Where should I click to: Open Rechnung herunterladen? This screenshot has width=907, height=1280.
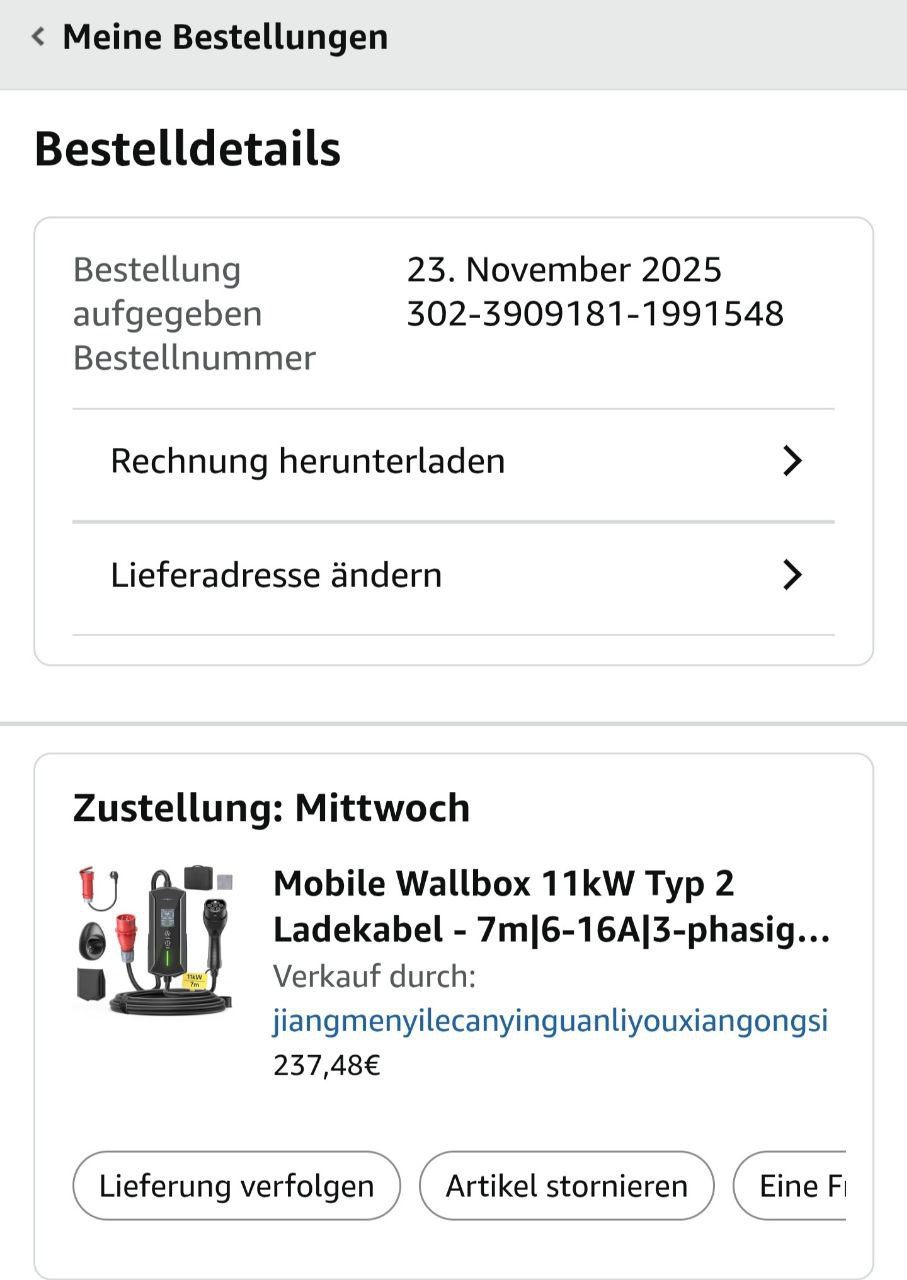point(453,462)
